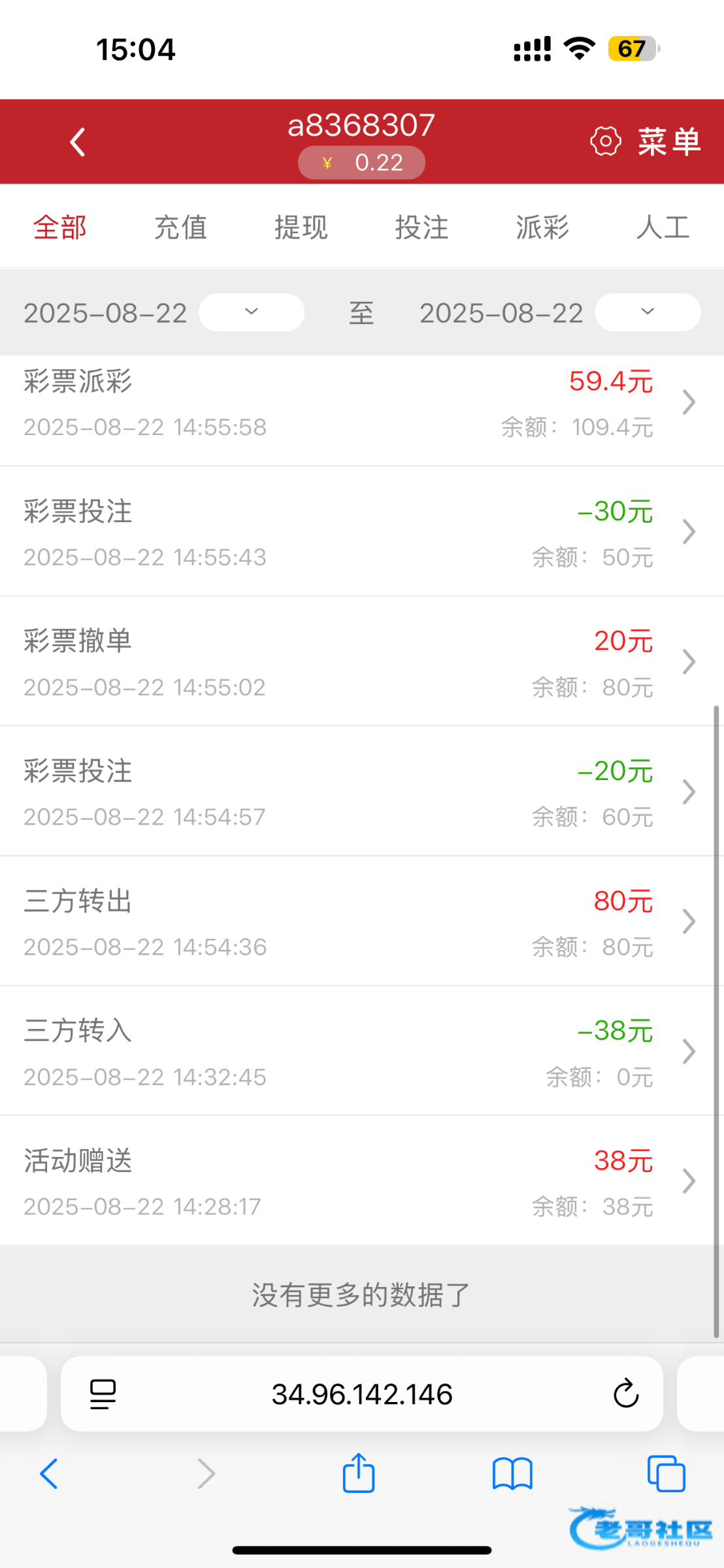Select the 投注 tab
The height and width of the screenshot is (1568, 724).
421,227
